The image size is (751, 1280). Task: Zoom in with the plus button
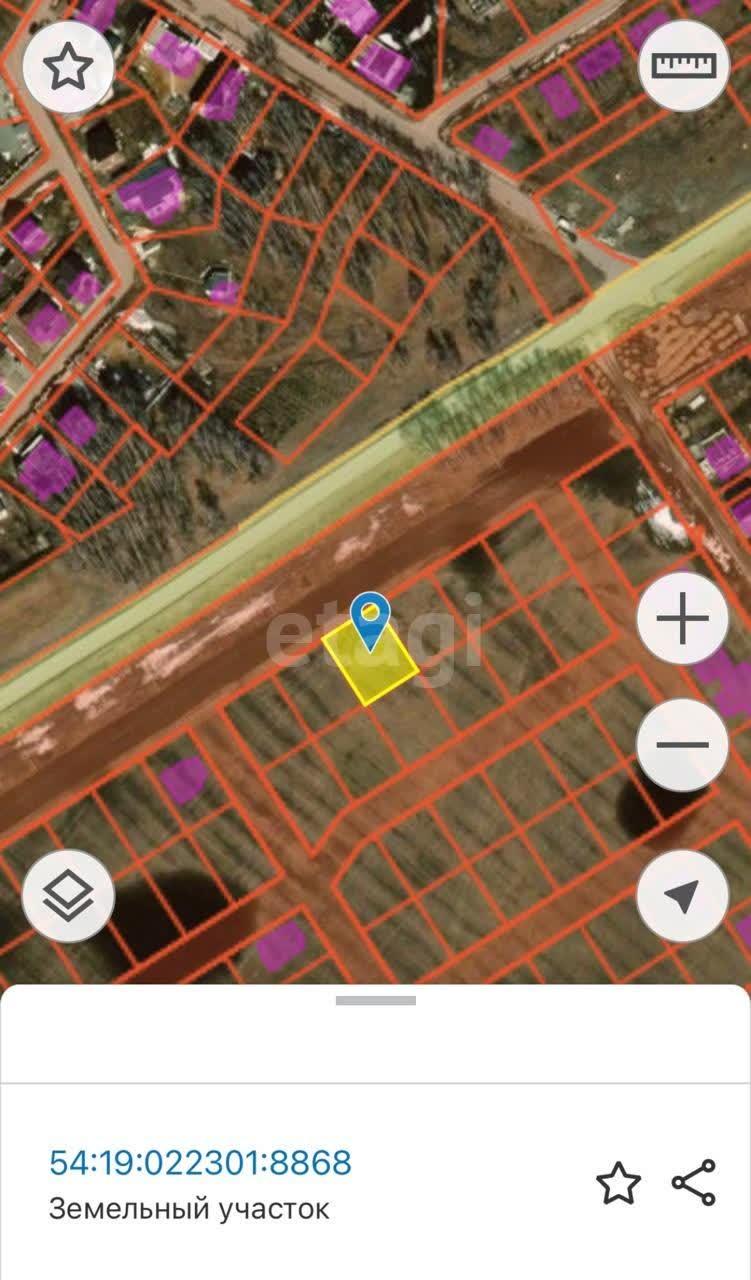coord(683,620)
